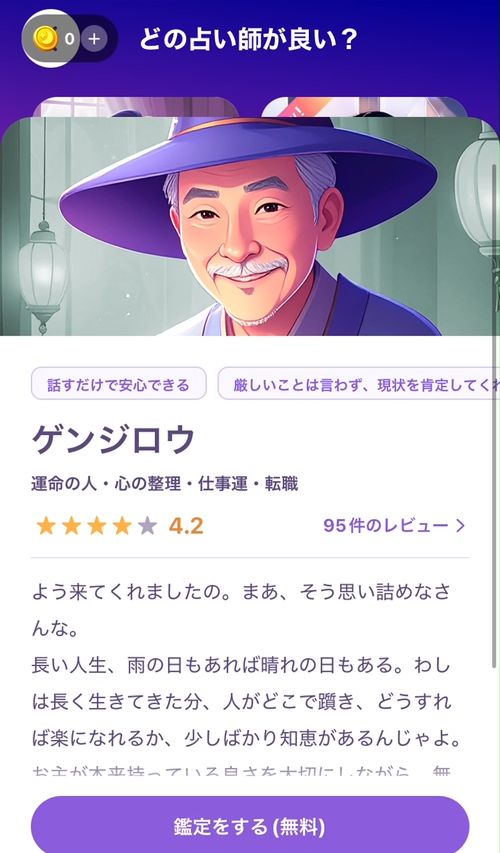
Task: Open 95件のレビュー reviews link
Action: pos(394,526)
